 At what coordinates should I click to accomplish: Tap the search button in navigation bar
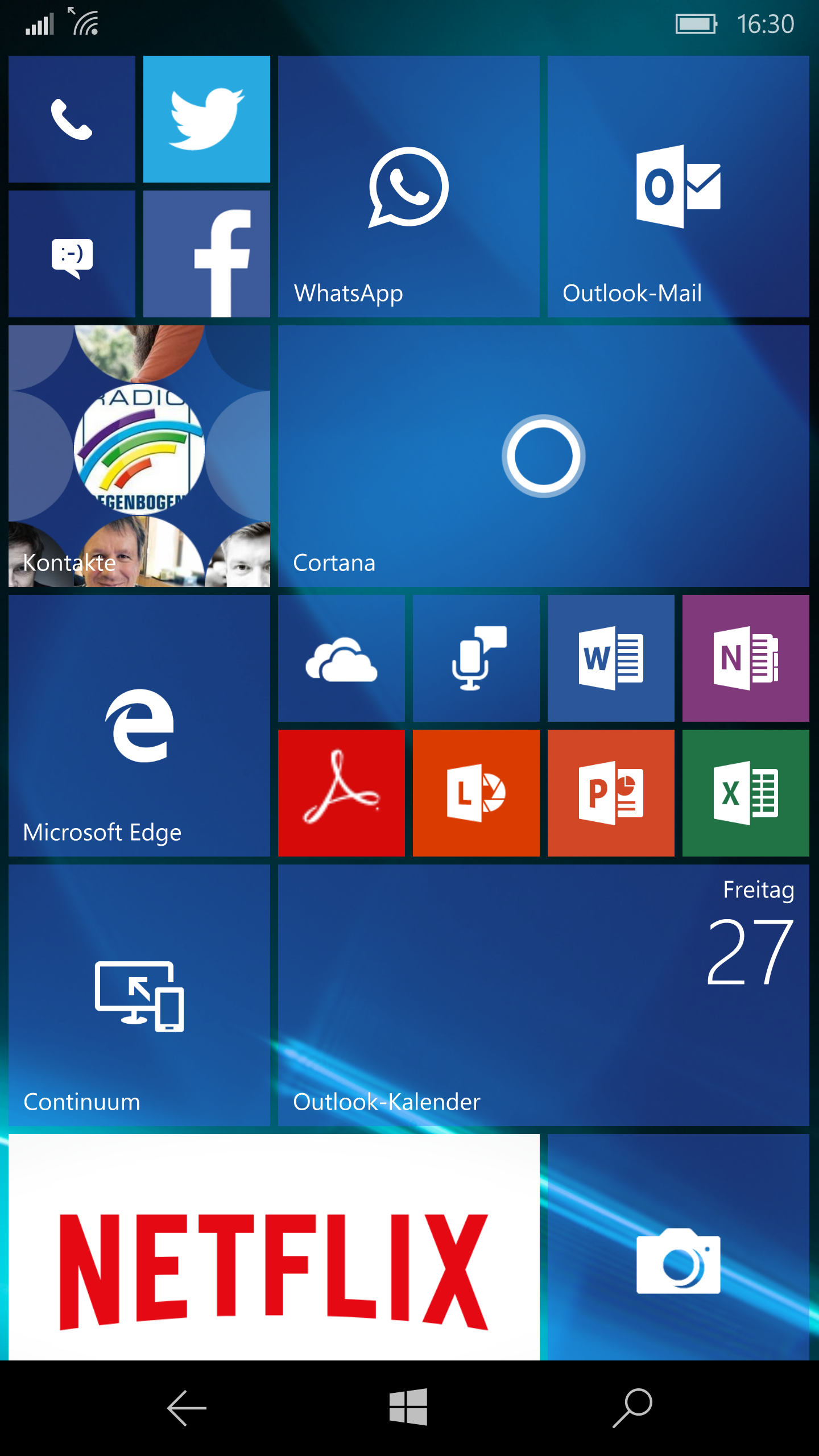tap(632, 1408)
